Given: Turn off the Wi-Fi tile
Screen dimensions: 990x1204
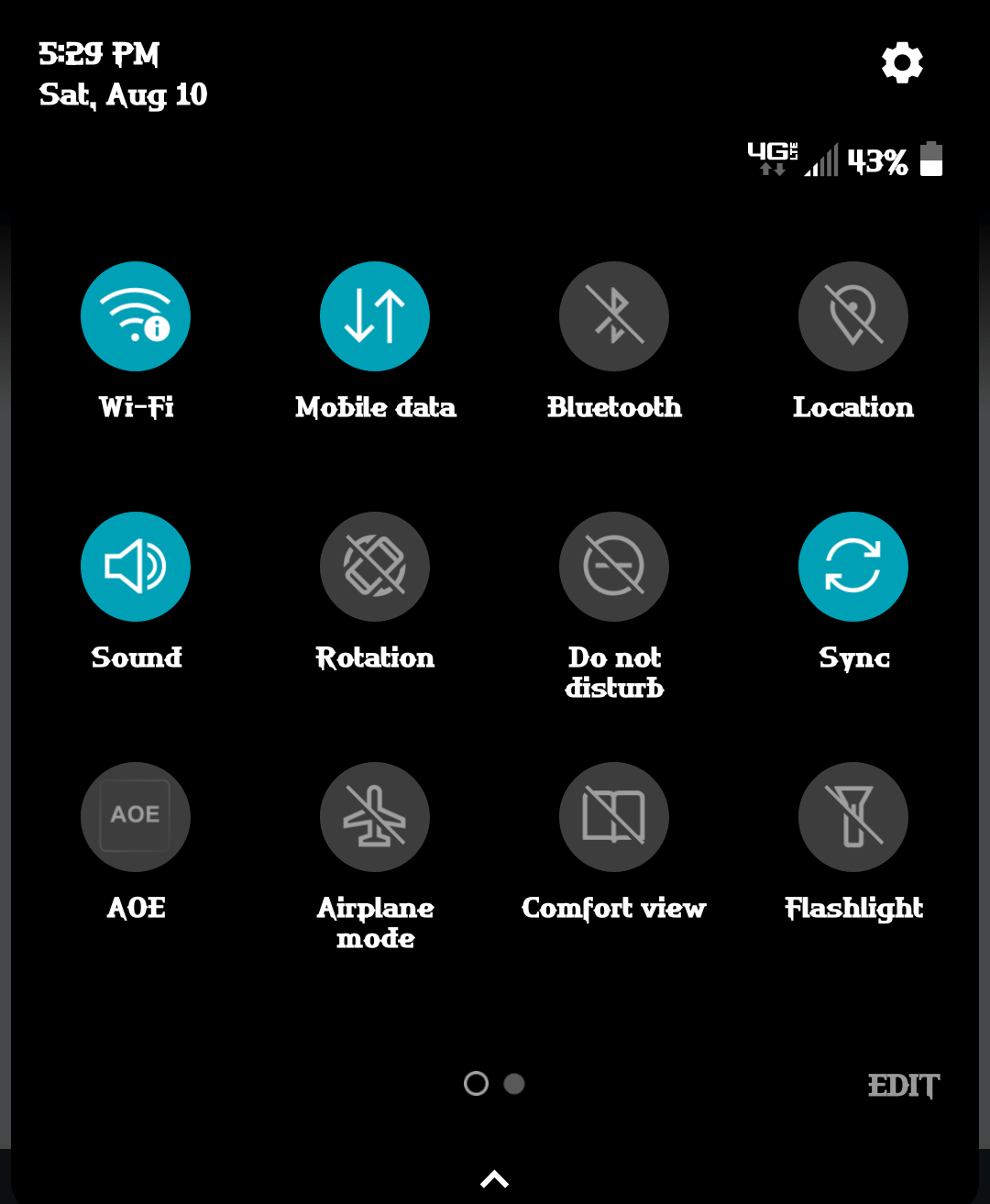Looking at the screenshot, I should pyautogui.click(x=136, y=316).
